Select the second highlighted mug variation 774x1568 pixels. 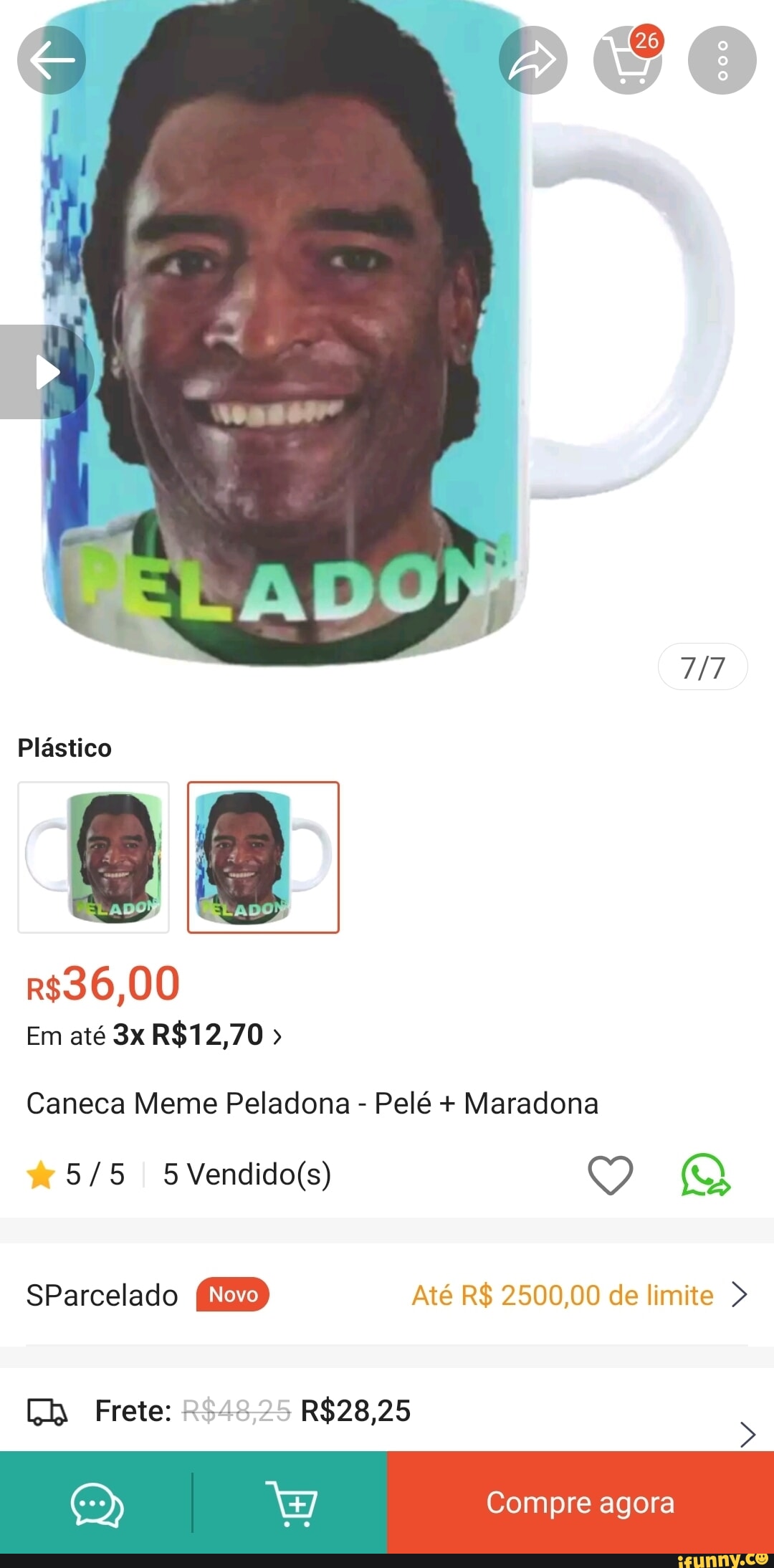click(263, 859)
